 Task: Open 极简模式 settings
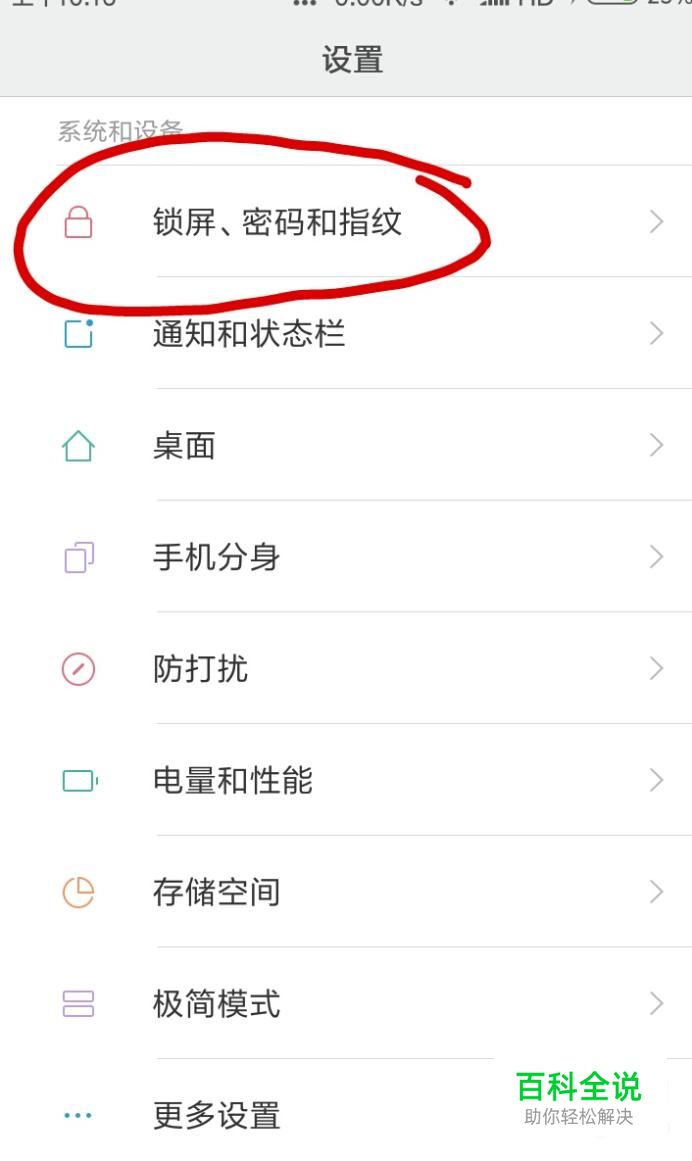(346, 1003)
